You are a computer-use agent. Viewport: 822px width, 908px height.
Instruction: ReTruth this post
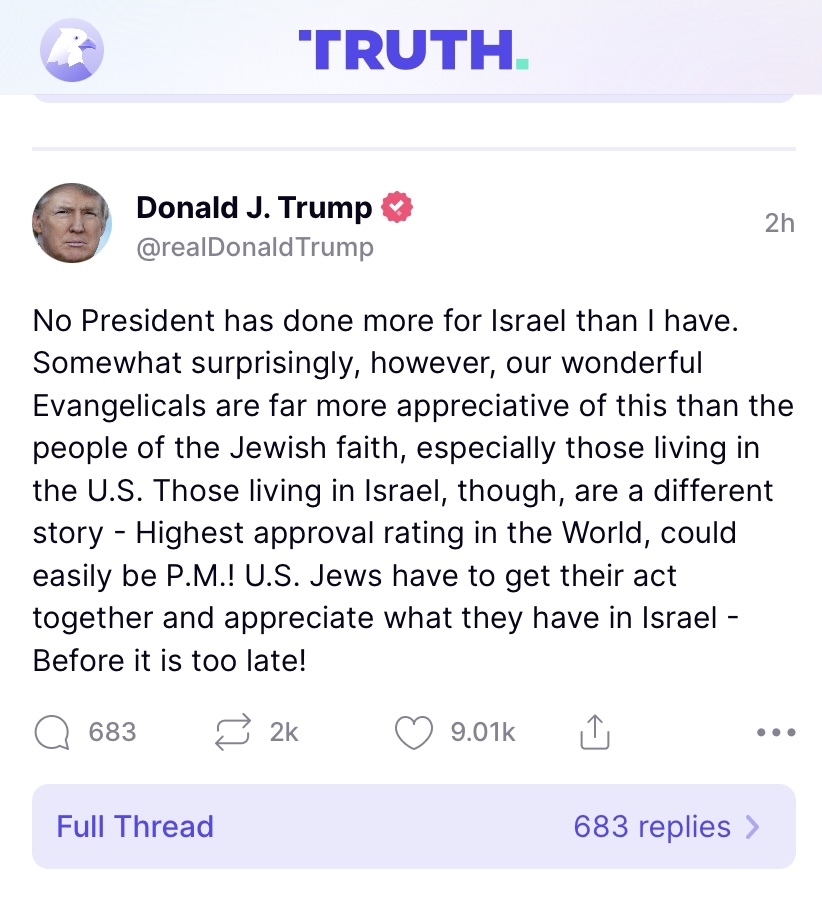click(x=232, y=733)
